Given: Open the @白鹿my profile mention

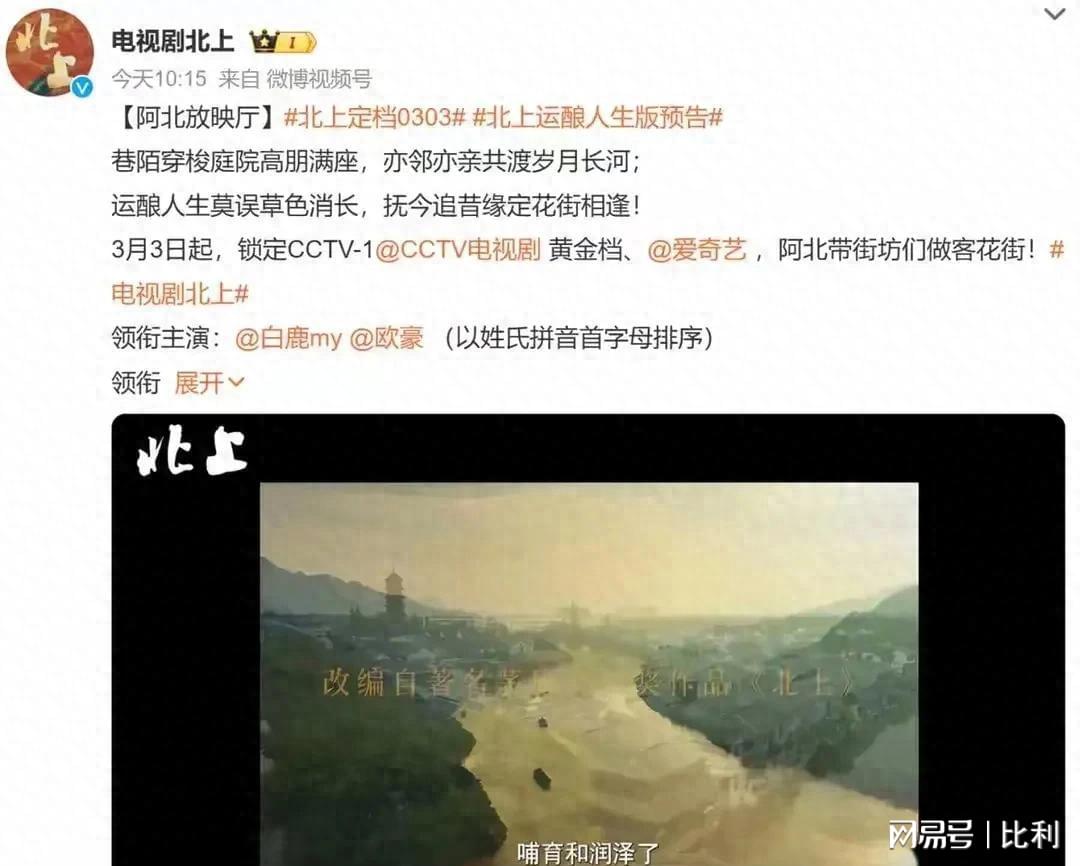Looking at the screenshot, I should pos(288,339).
